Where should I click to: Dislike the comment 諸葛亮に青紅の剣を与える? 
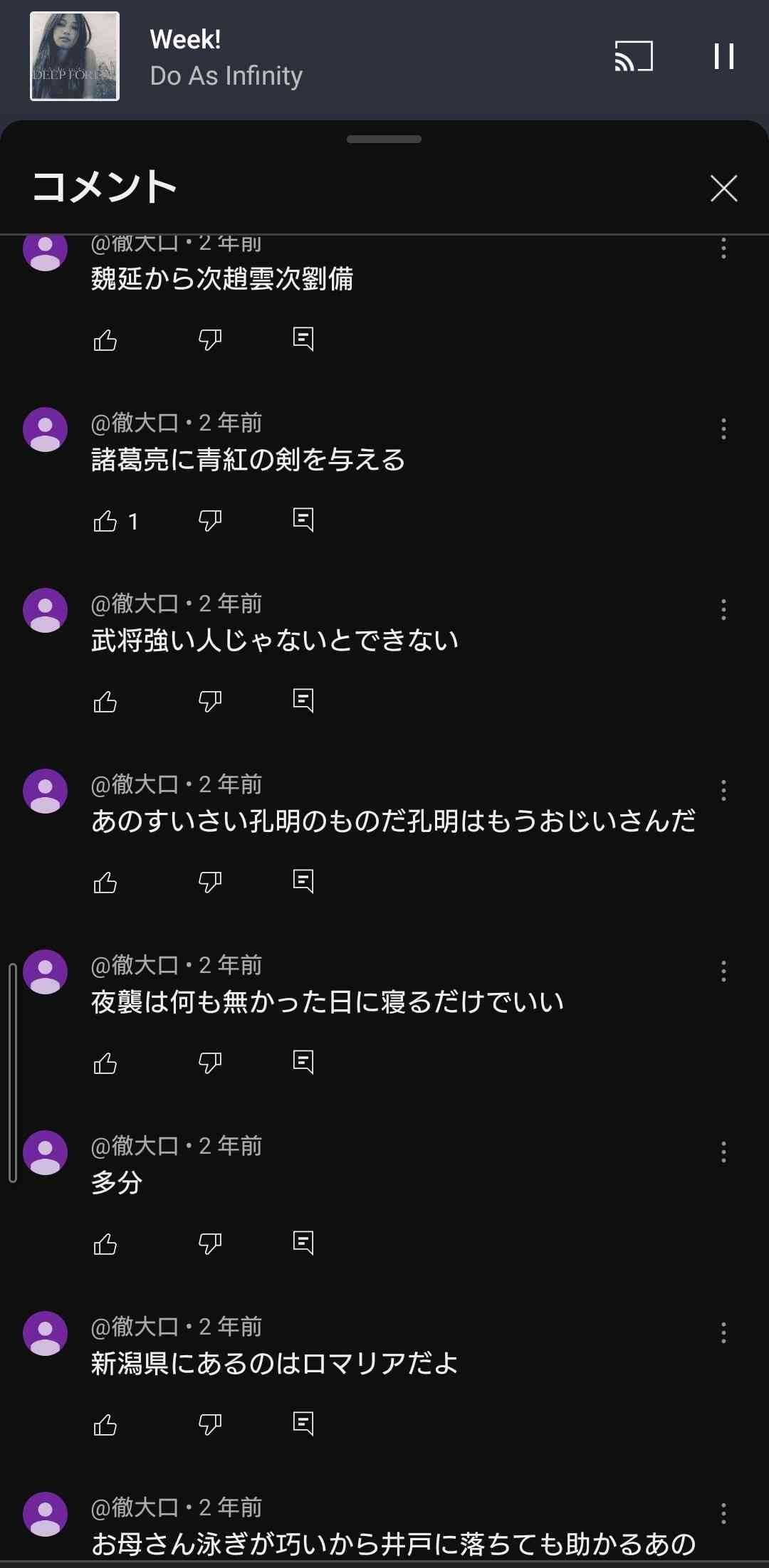tap(210, 521)
